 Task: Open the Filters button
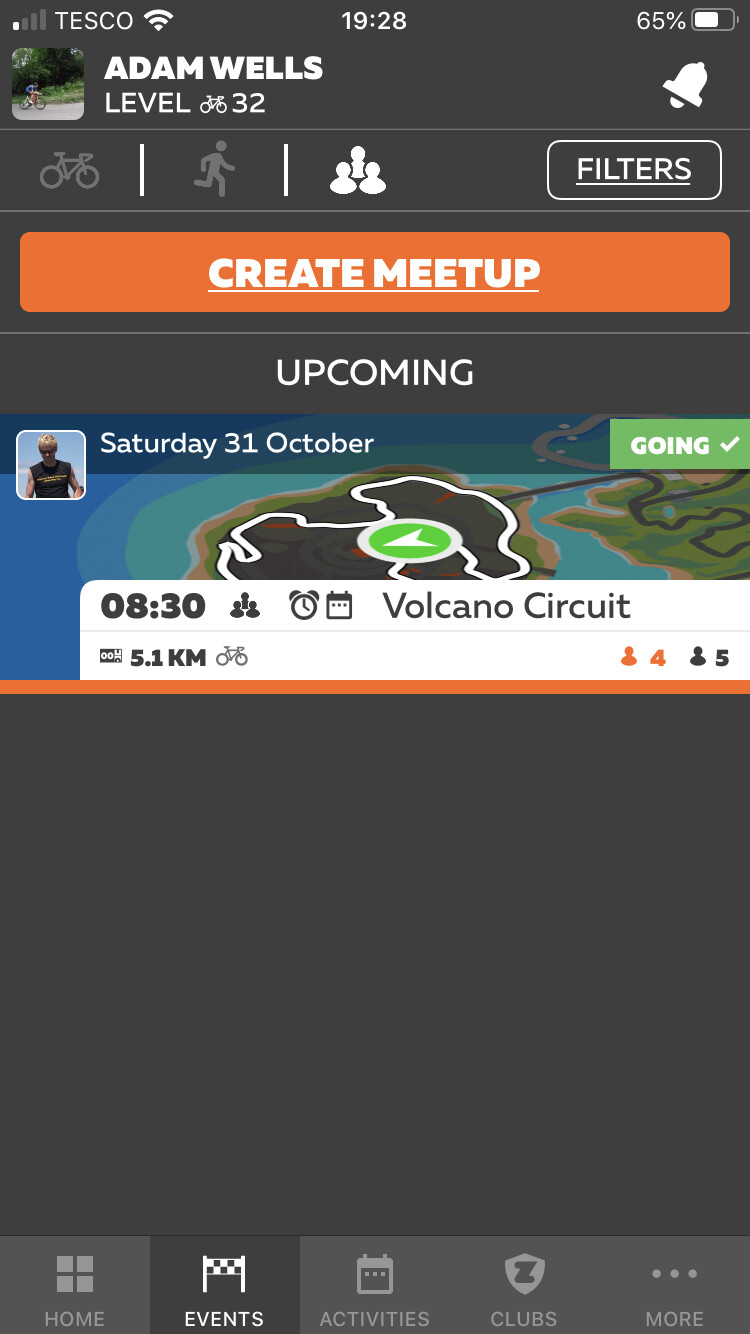634,170
